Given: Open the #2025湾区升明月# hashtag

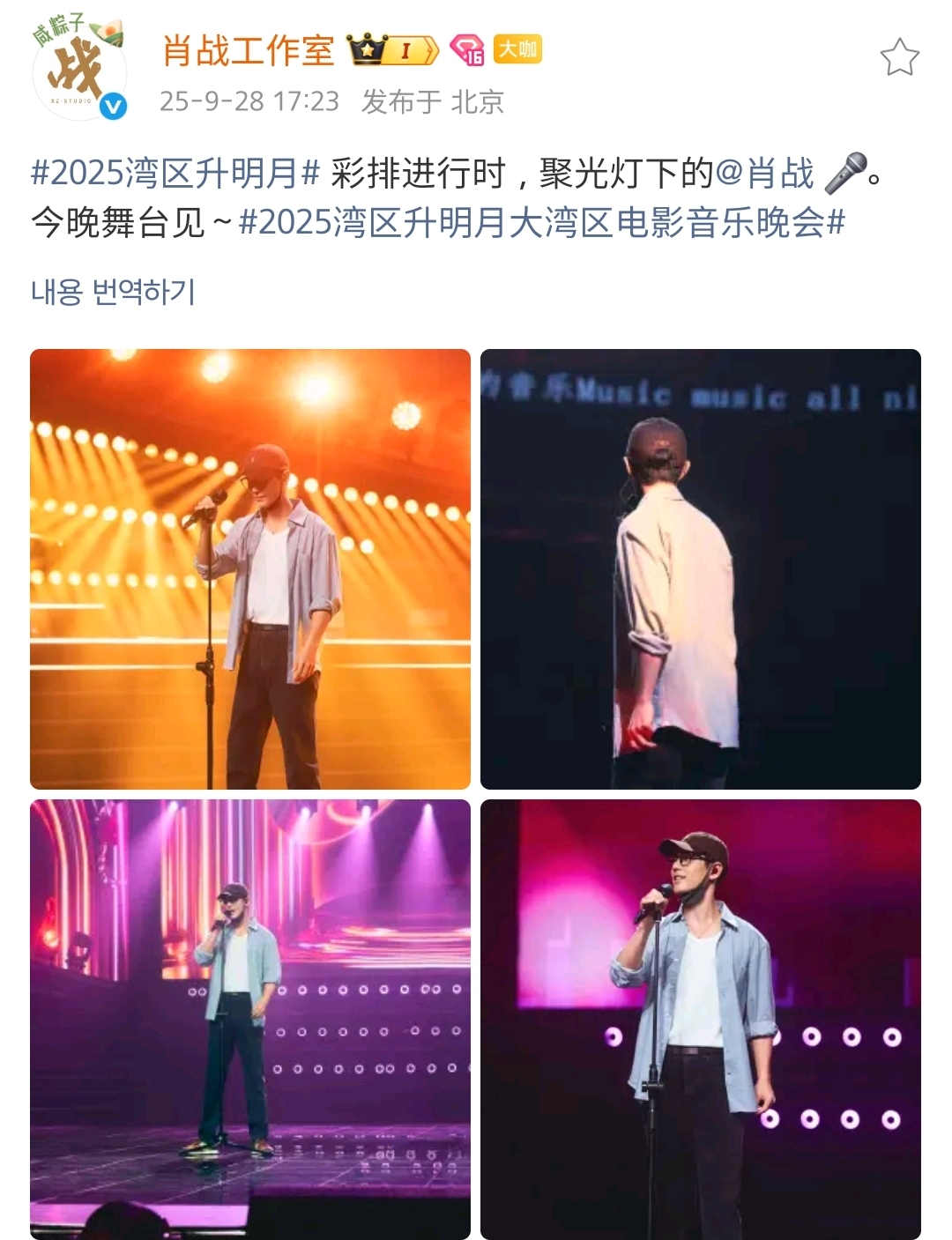Looking at the screenshot, I should pos(175,173).
